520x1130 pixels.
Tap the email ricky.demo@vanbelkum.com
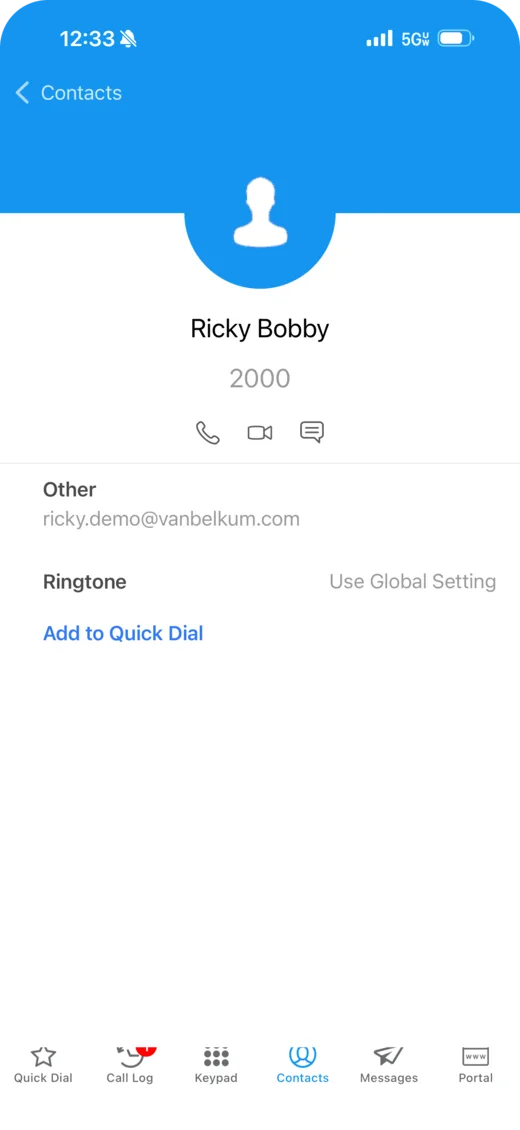pos(171,519)
